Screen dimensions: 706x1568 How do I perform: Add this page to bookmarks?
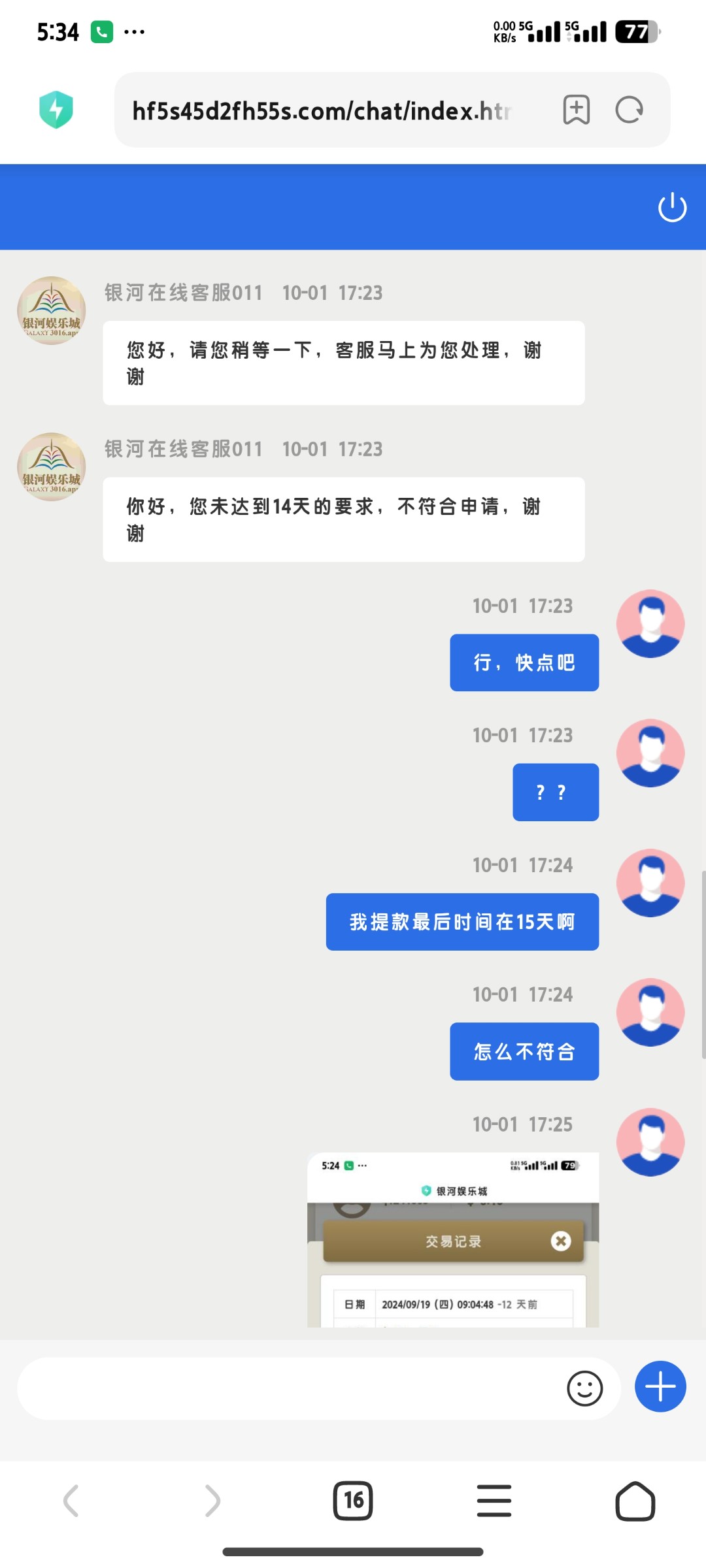tap(576, 110)
